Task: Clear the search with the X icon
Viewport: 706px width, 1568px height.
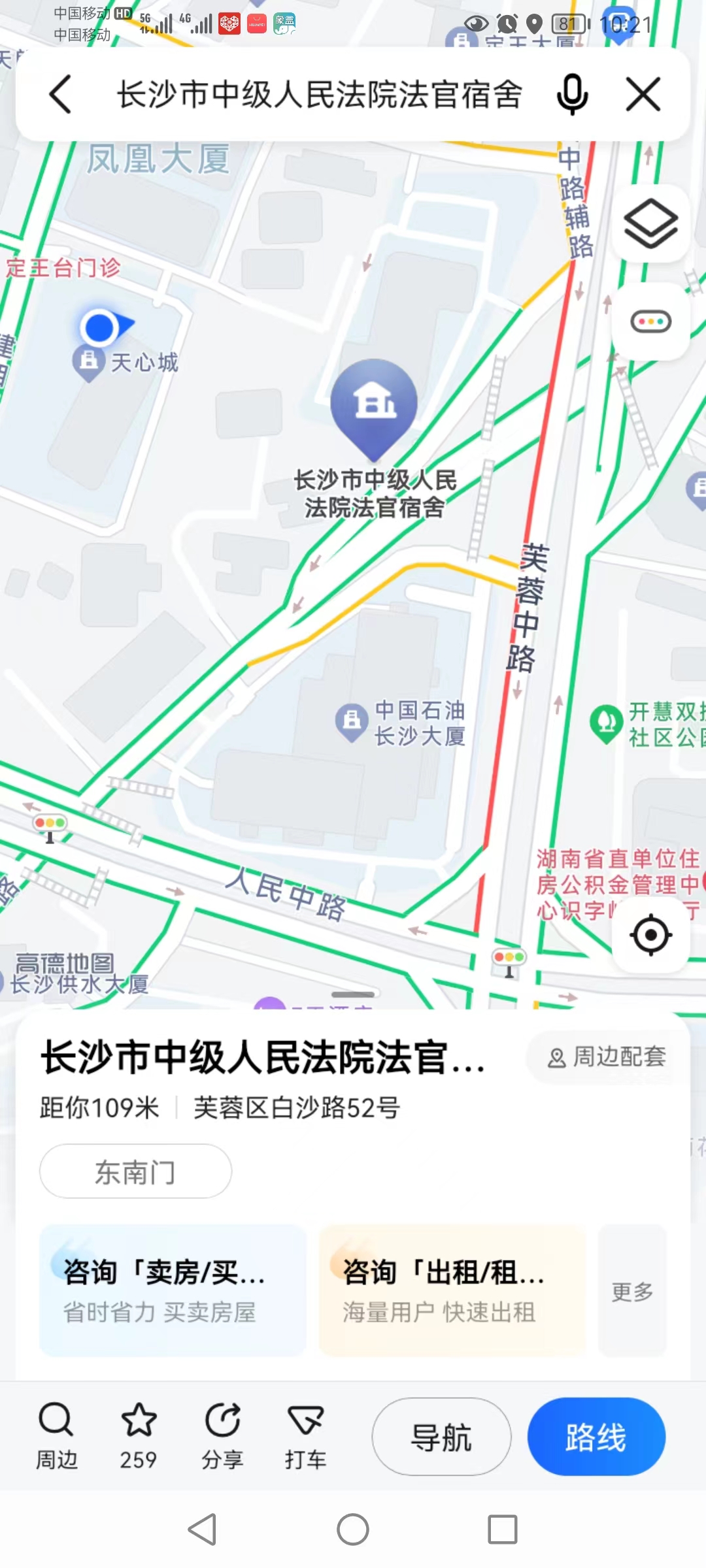Action: [x=643, y=95]
